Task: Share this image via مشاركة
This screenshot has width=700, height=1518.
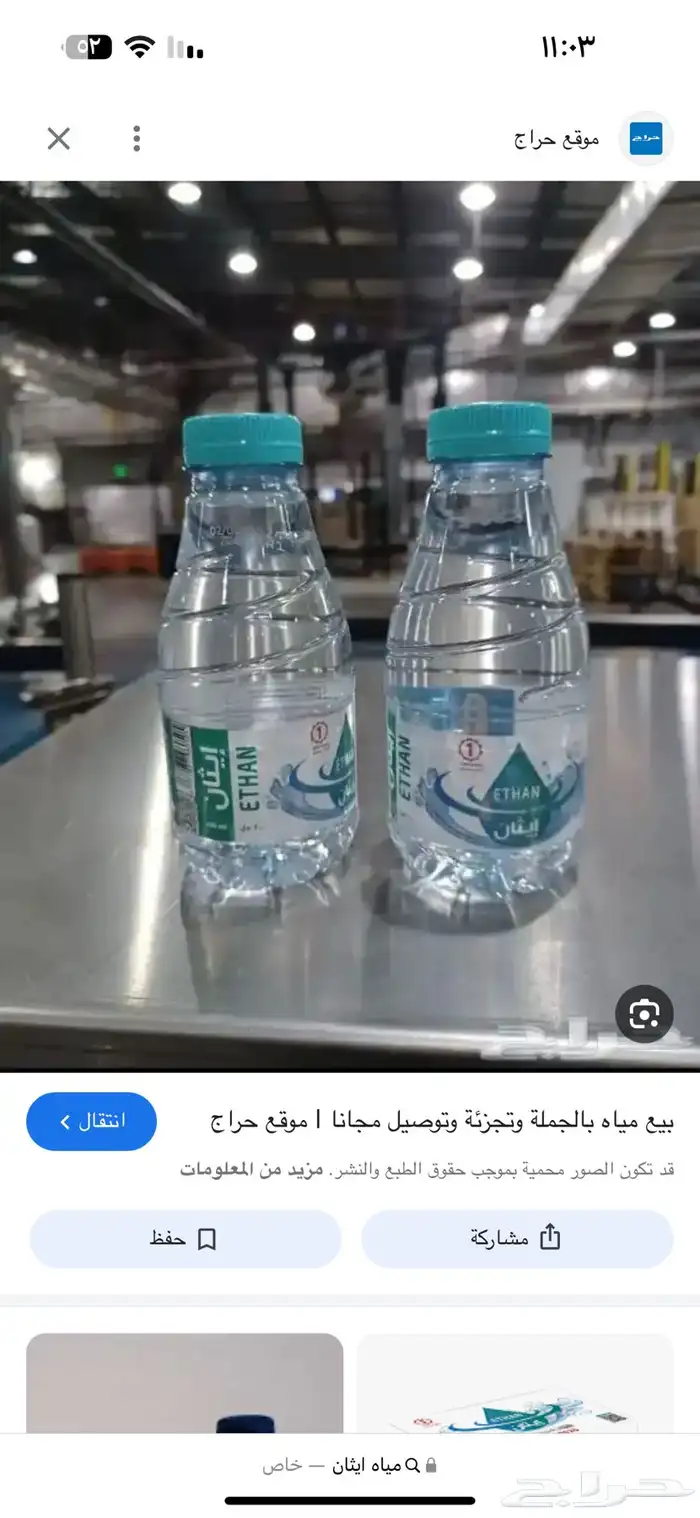Action: pyautogui.click(x=517, y=1238)
